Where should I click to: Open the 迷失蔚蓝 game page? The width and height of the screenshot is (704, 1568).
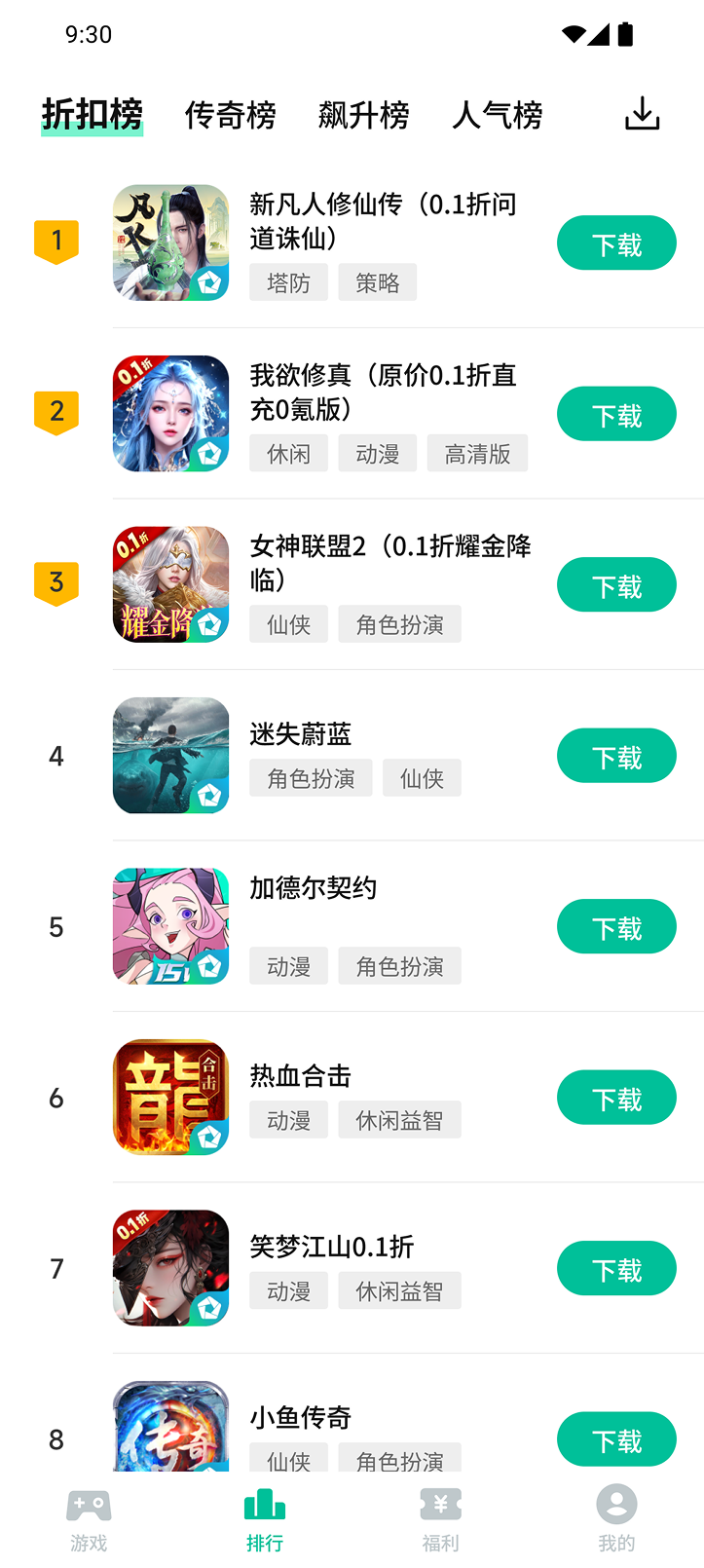pos(300,734)
